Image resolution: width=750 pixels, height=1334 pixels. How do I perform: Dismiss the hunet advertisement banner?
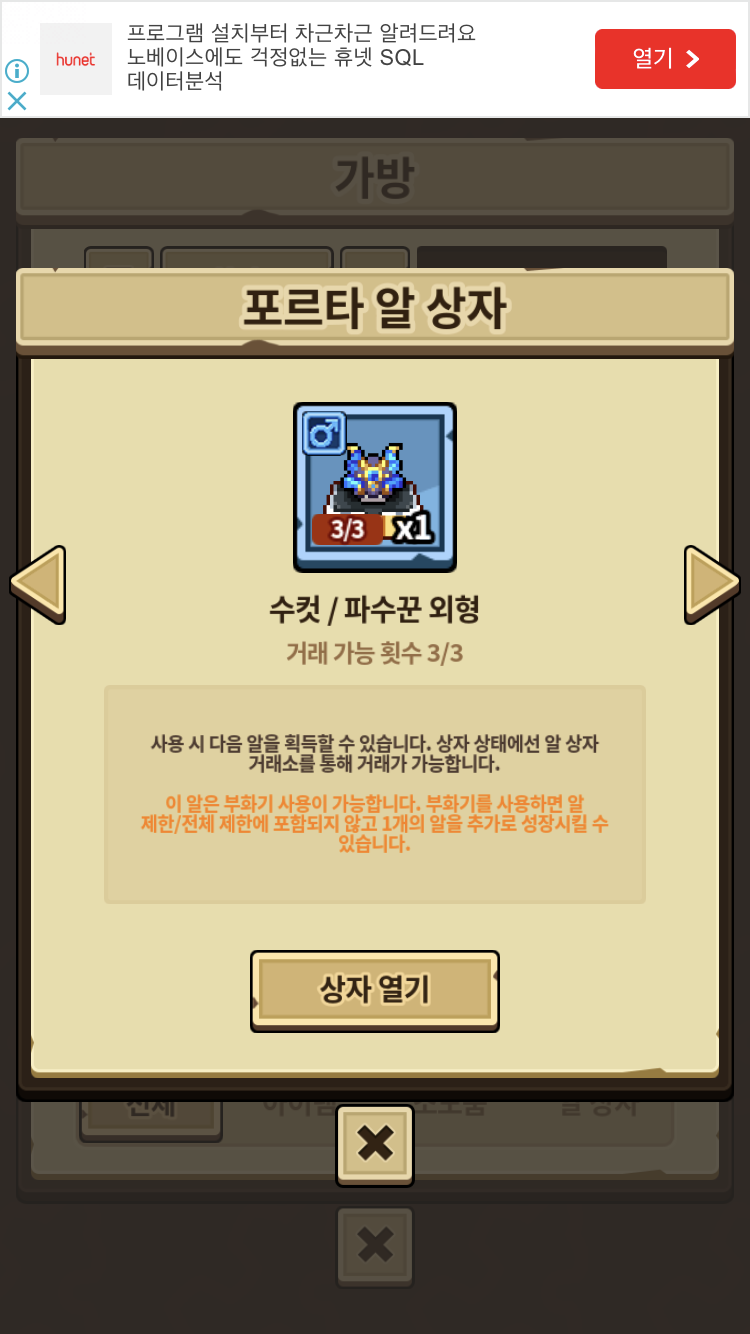click(x=17, y=101)
